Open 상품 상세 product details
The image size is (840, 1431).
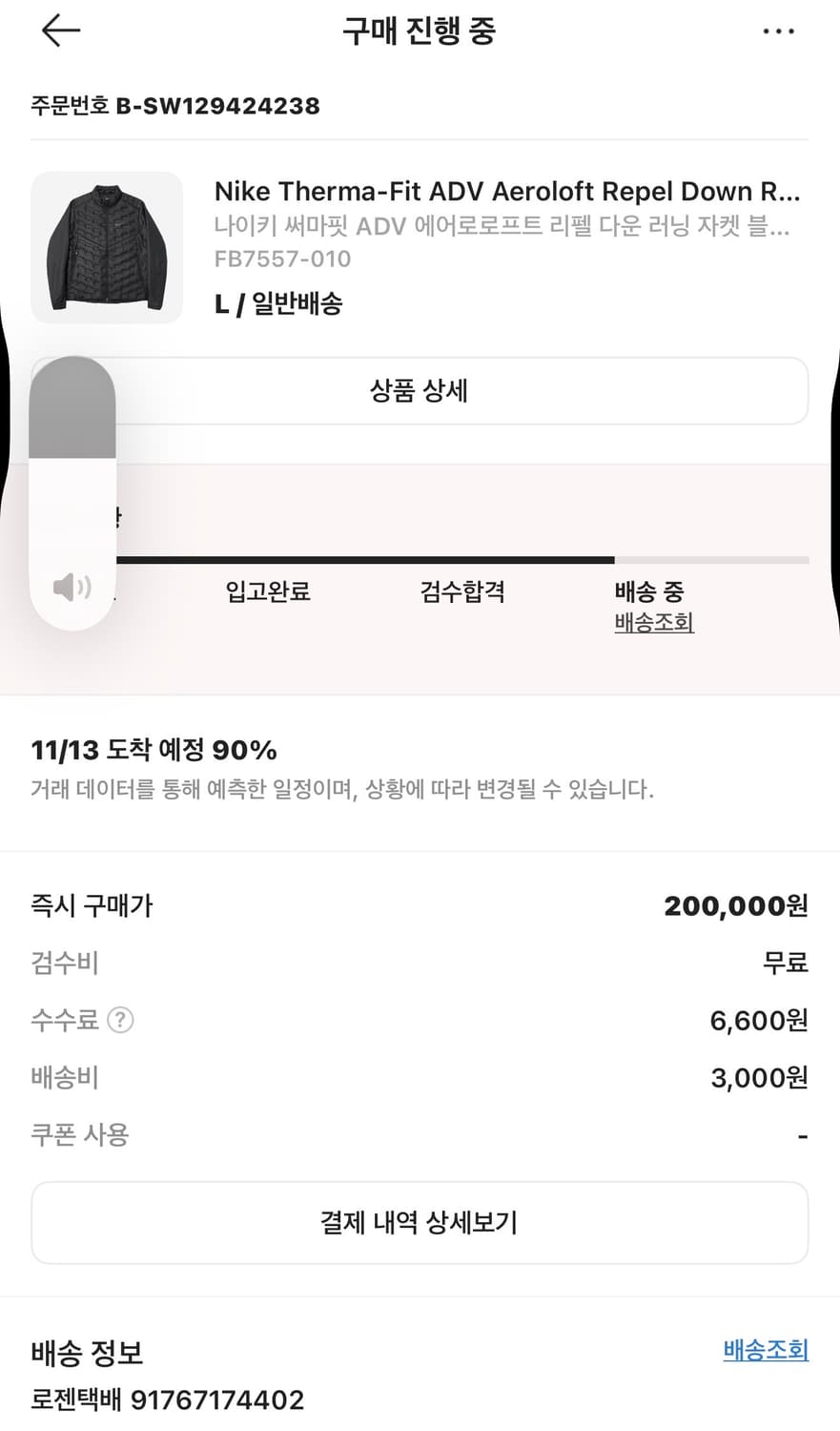click(x=420, y=391)
